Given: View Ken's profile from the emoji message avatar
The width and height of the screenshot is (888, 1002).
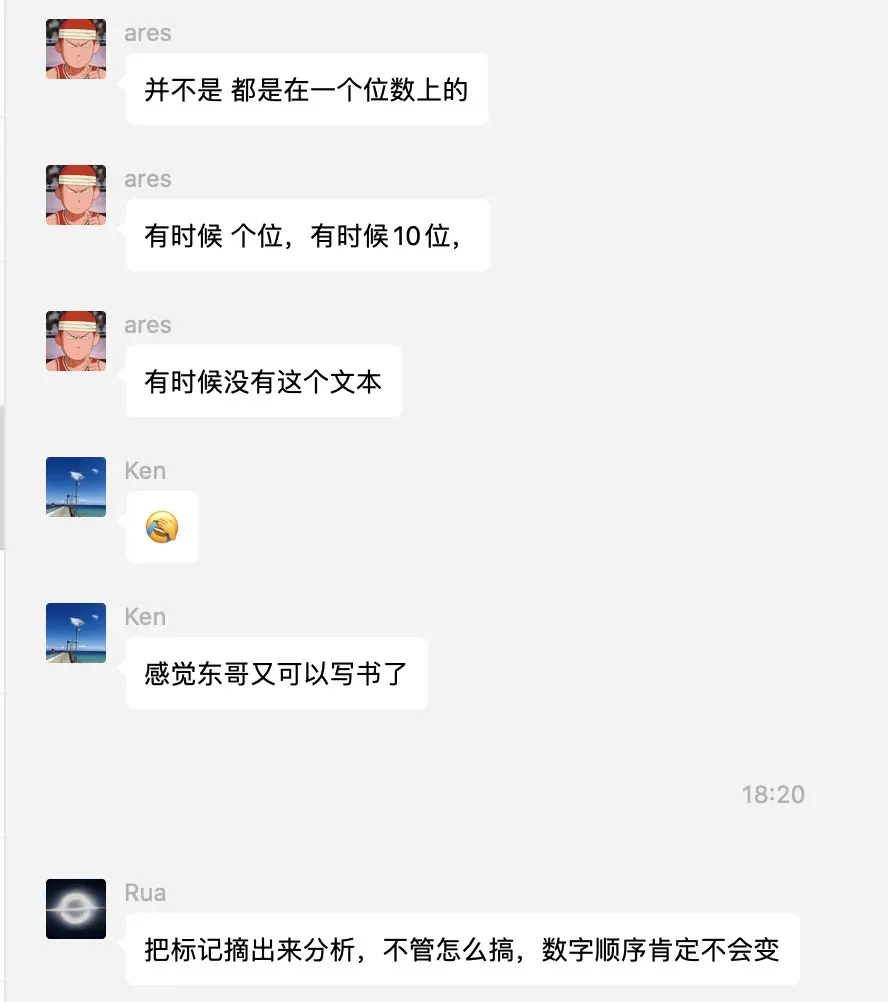Looking at the screenshot, I should 76,487.
